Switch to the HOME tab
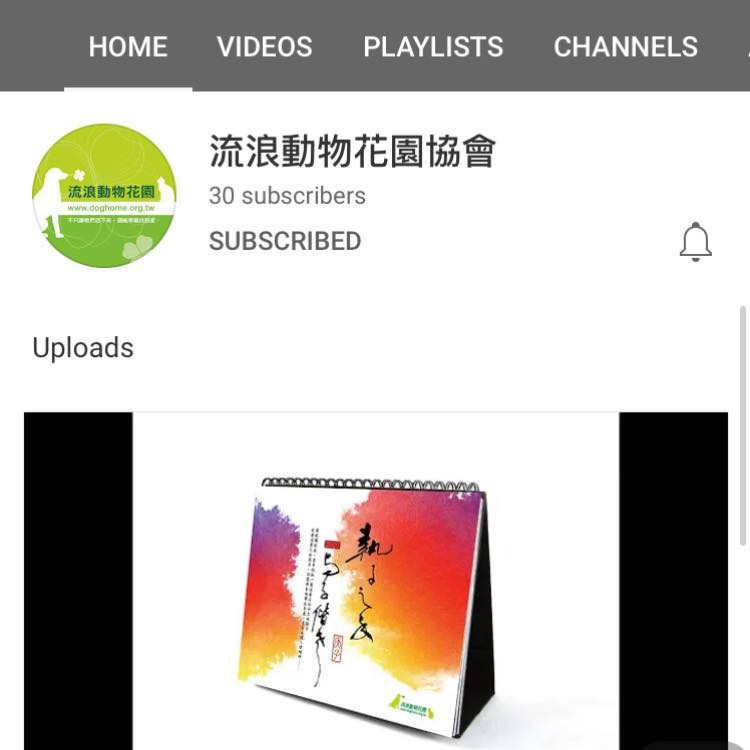This screenshot has width=750, height=750. 128,47
